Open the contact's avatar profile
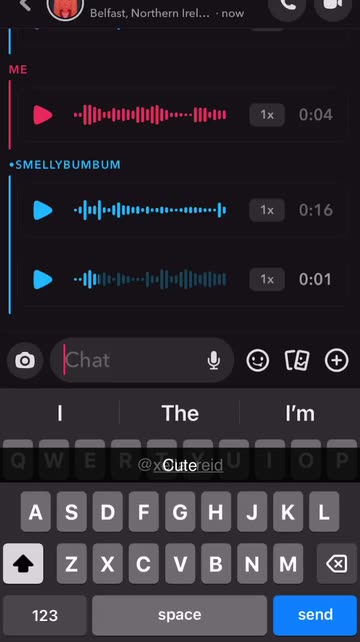 tap(65, 7)
